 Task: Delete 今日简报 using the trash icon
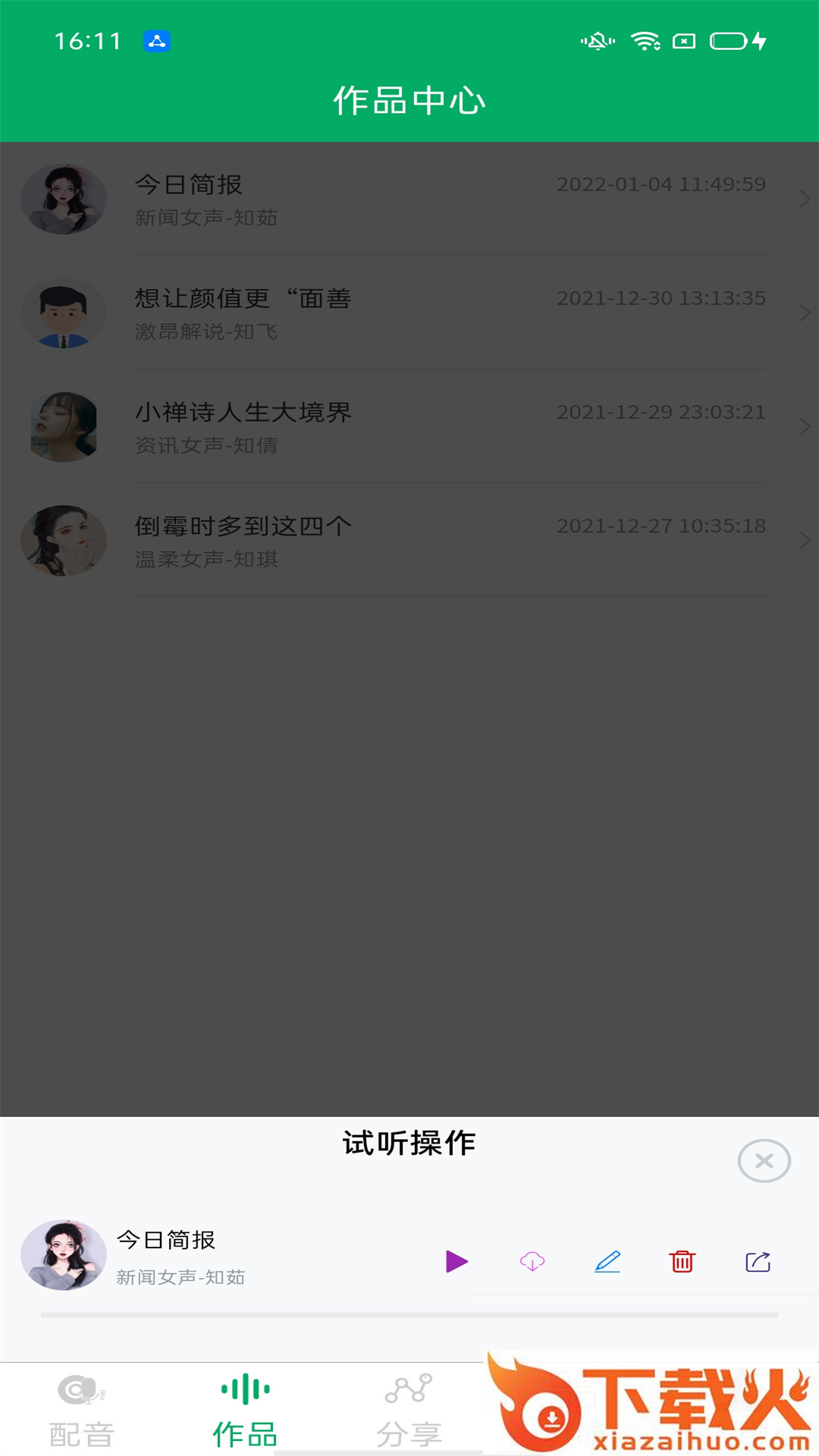pos(682,1262)
